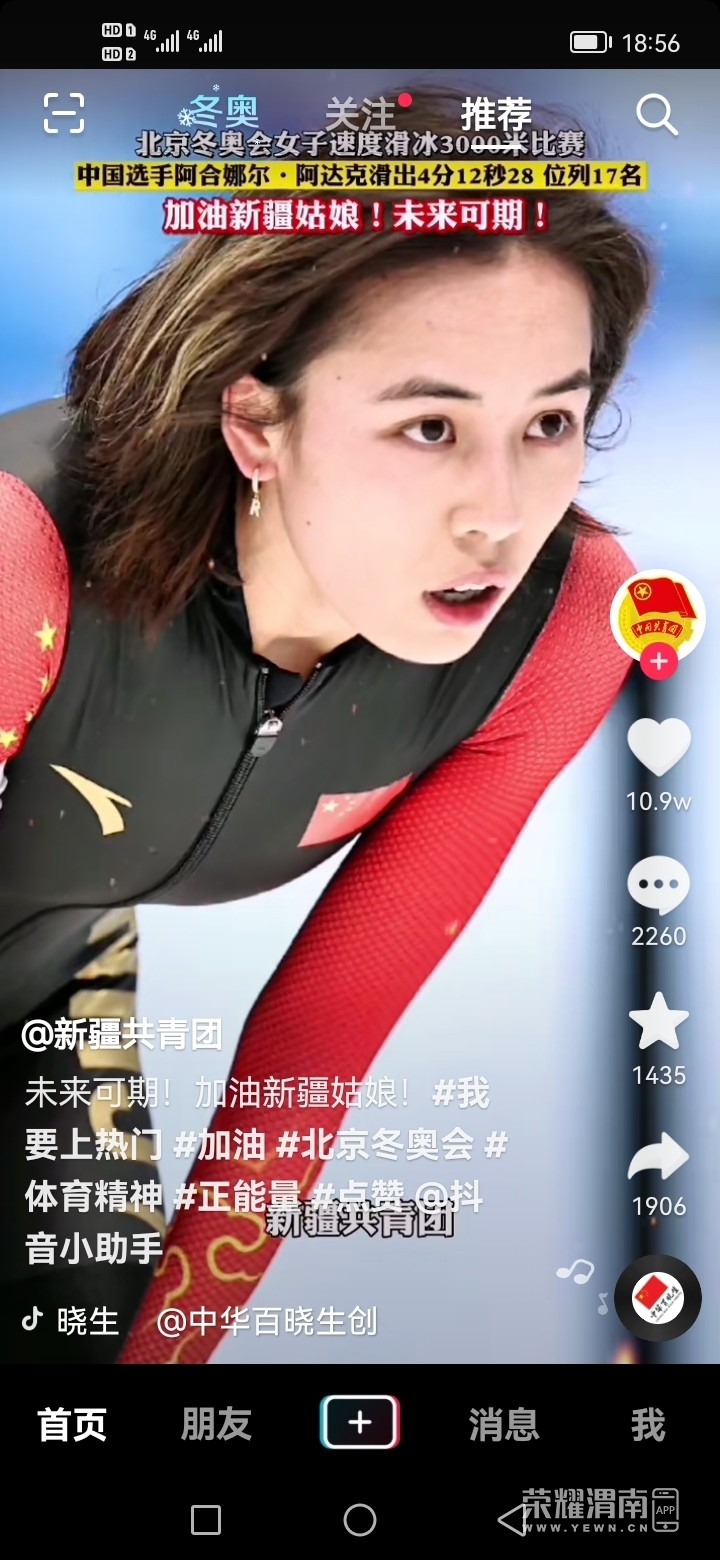The height and width of the screenshot is (1560, 720).
Task: Open @新疆共青团 username link
Action: 122,1035
